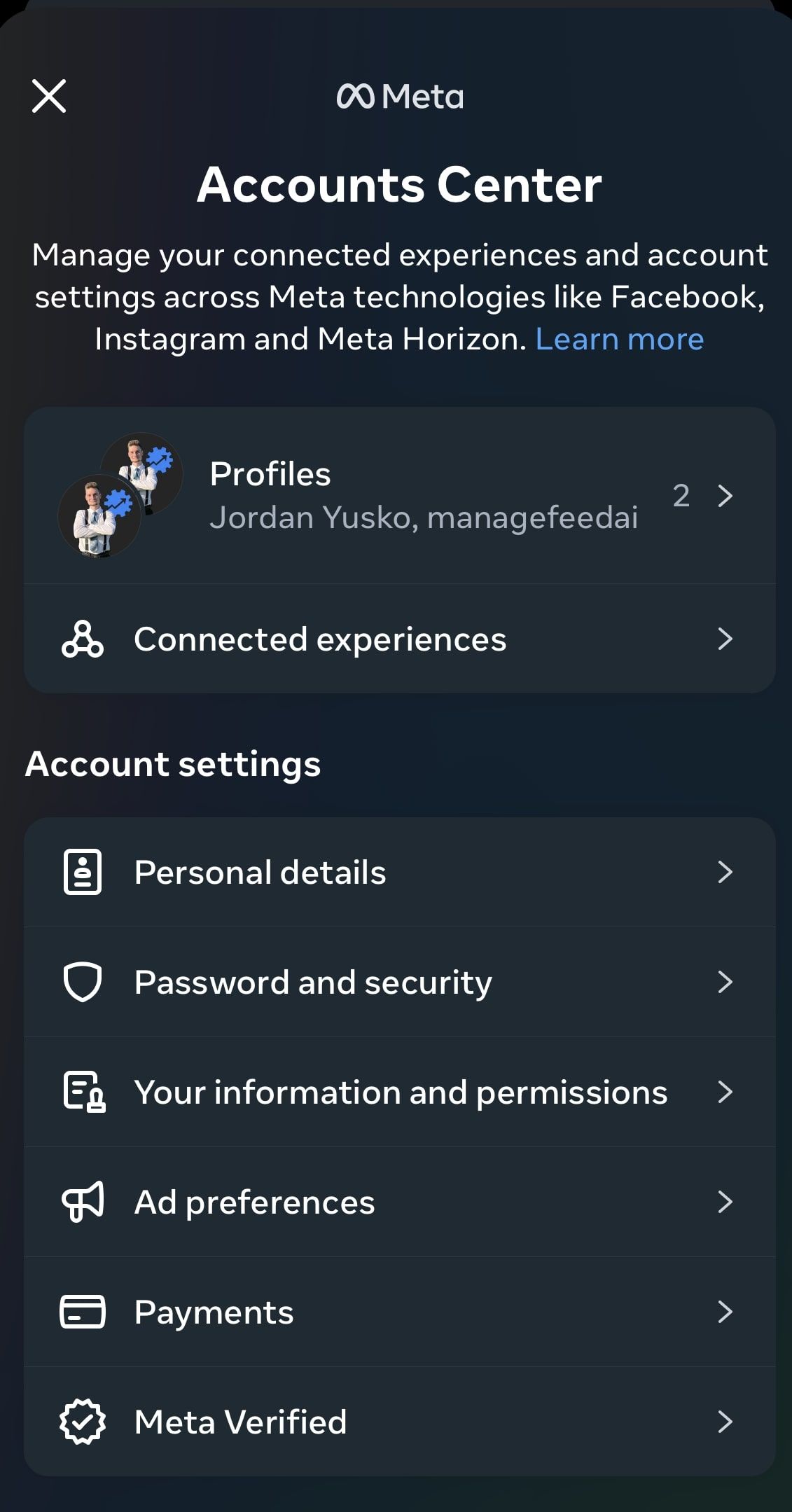Image resolution: width=792 pixels, height=1512 pixels.
Task: Open Personal details via its chevron arrow
Action: click(727, 872)
